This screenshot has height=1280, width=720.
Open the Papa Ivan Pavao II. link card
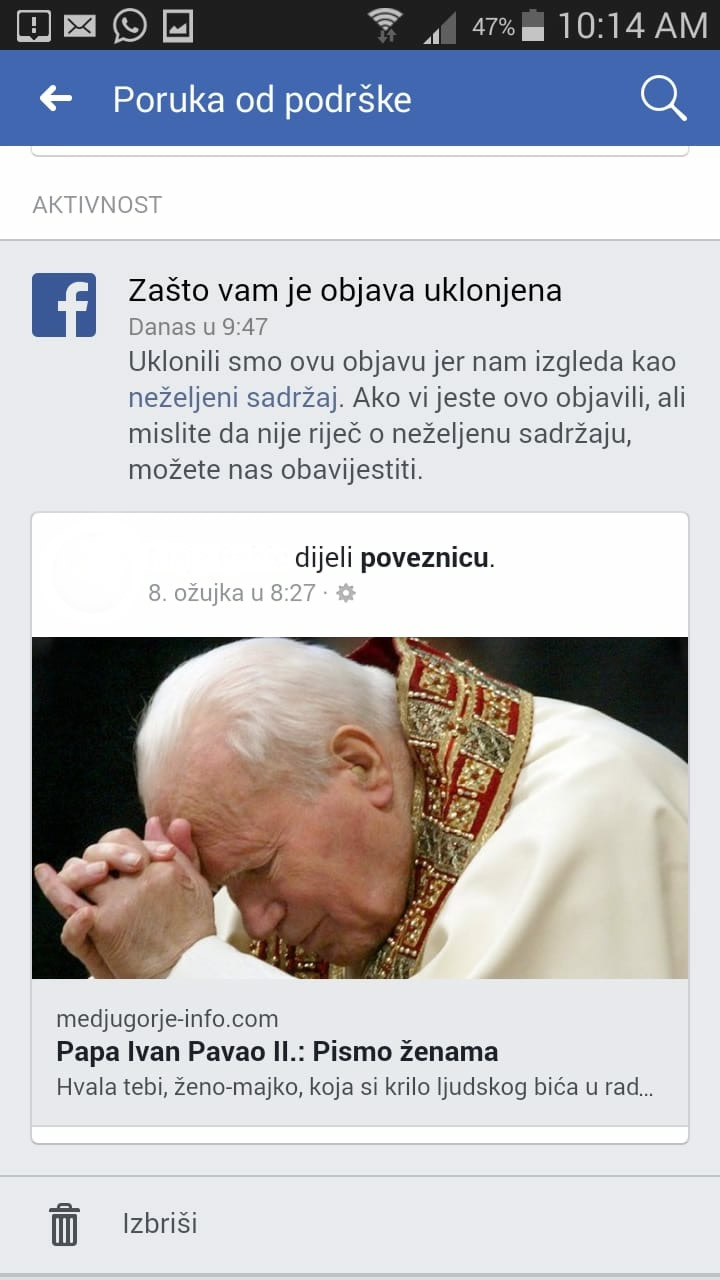359,1052
